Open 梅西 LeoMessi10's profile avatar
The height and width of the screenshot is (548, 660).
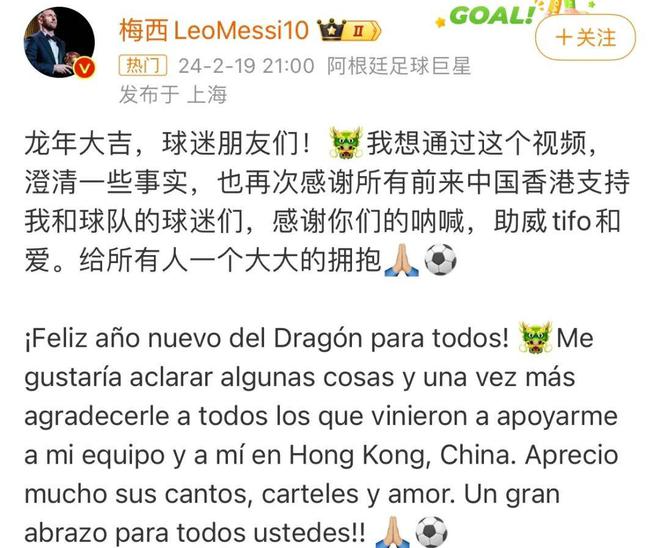point(60,46)
